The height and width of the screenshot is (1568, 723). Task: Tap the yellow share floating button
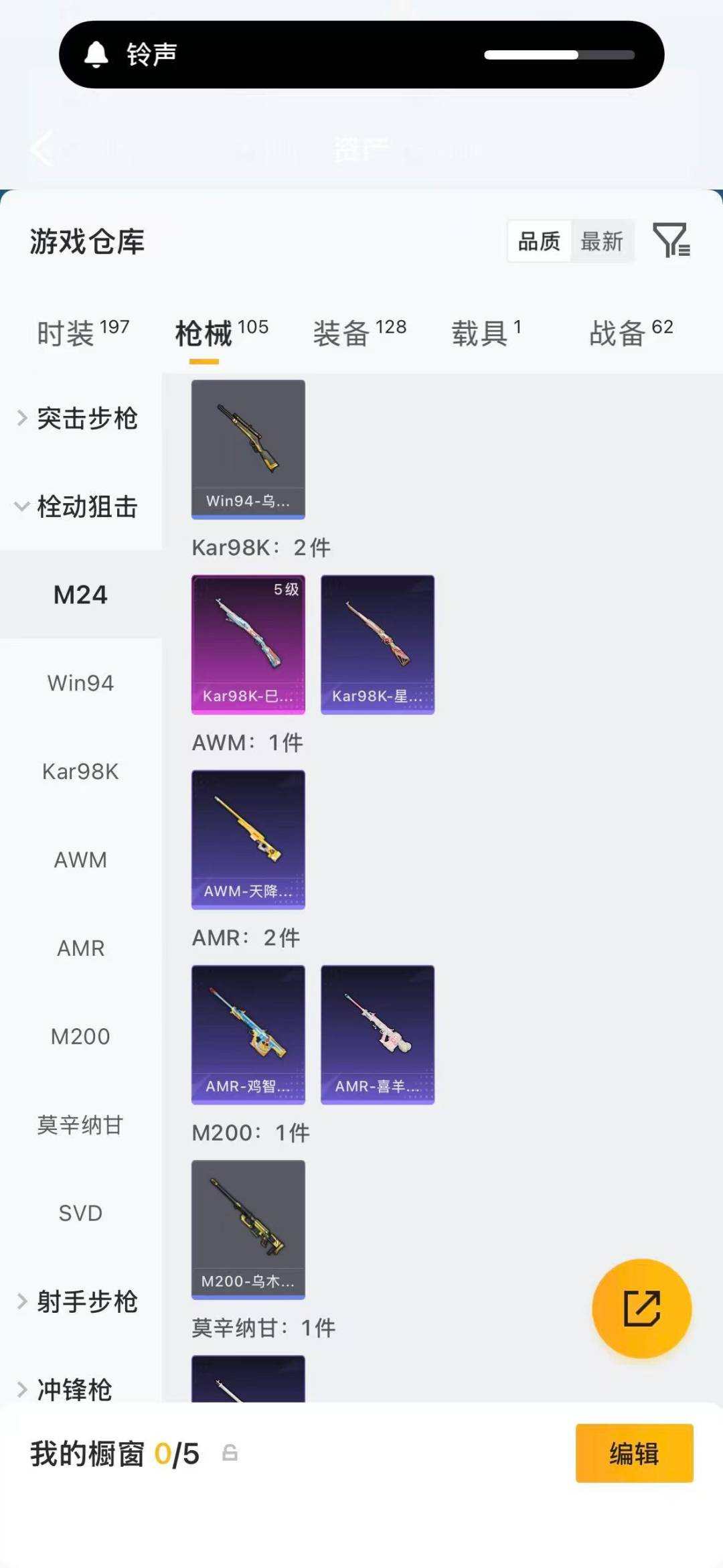641,1308
